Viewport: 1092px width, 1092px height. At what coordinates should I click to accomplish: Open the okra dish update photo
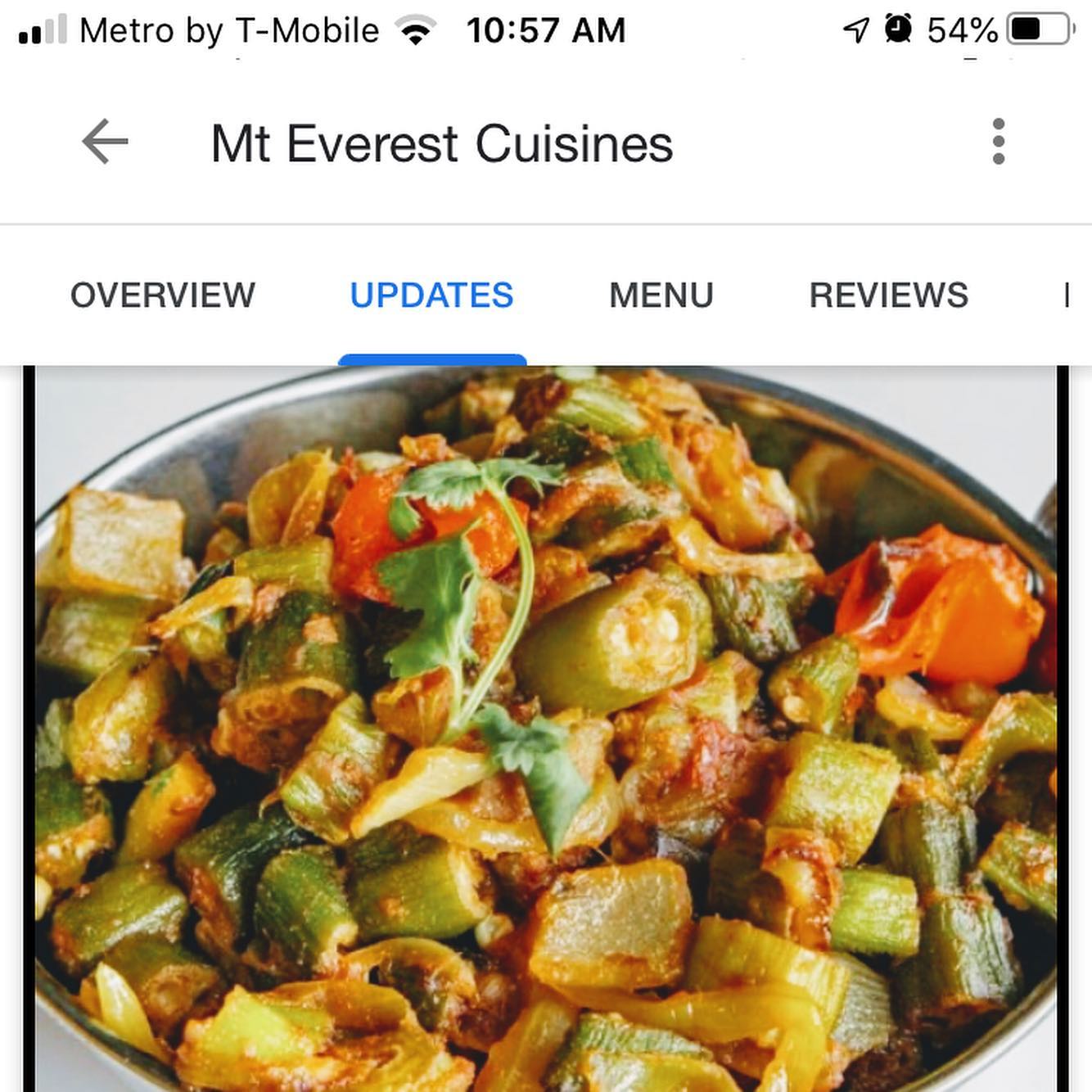coord(546,729)
